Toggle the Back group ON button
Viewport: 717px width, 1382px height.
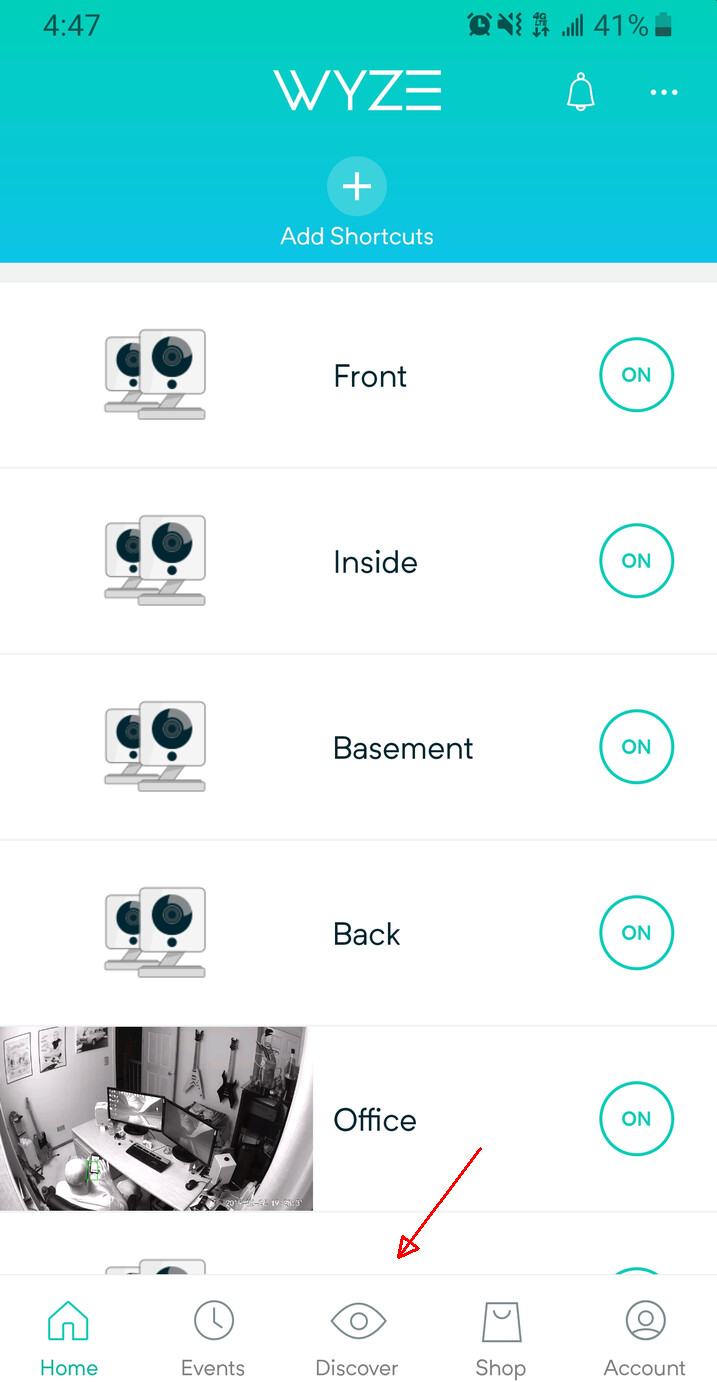(x=636, y=933)
